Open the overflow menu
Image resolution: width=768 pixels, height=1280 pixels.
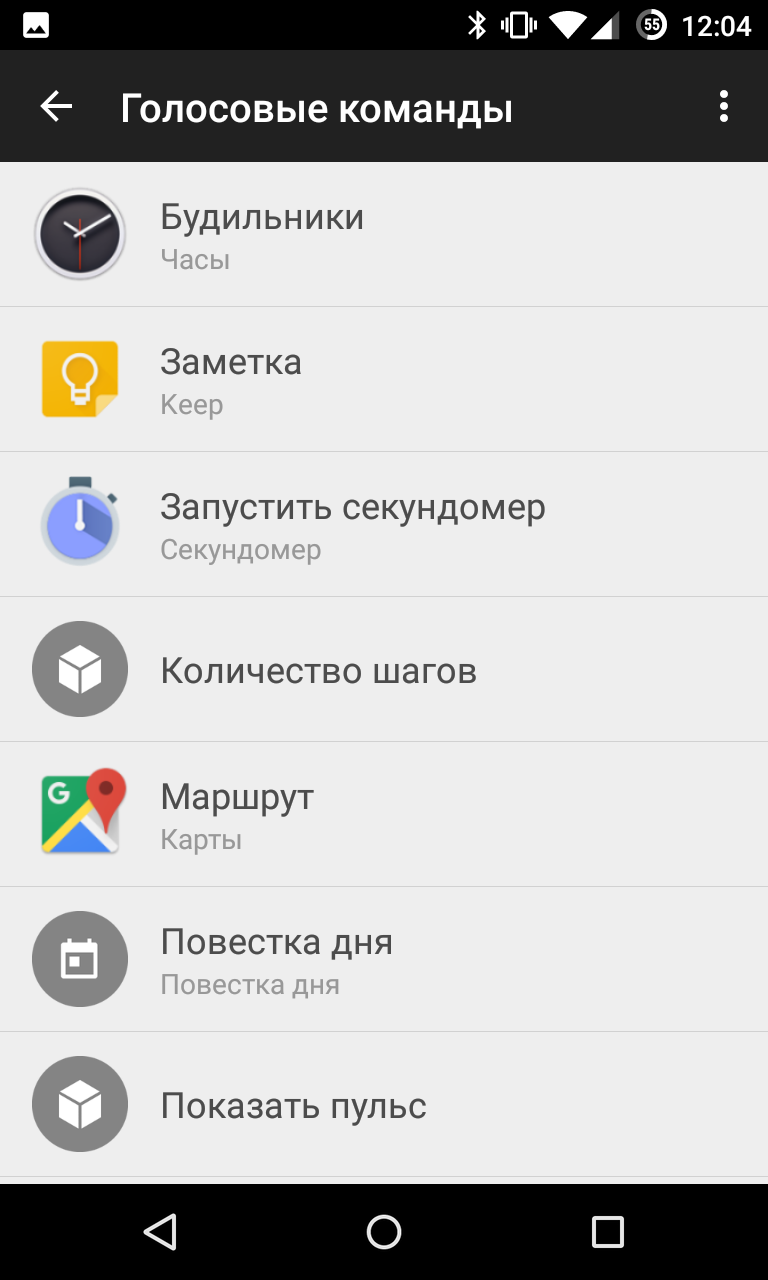[723, 107]
